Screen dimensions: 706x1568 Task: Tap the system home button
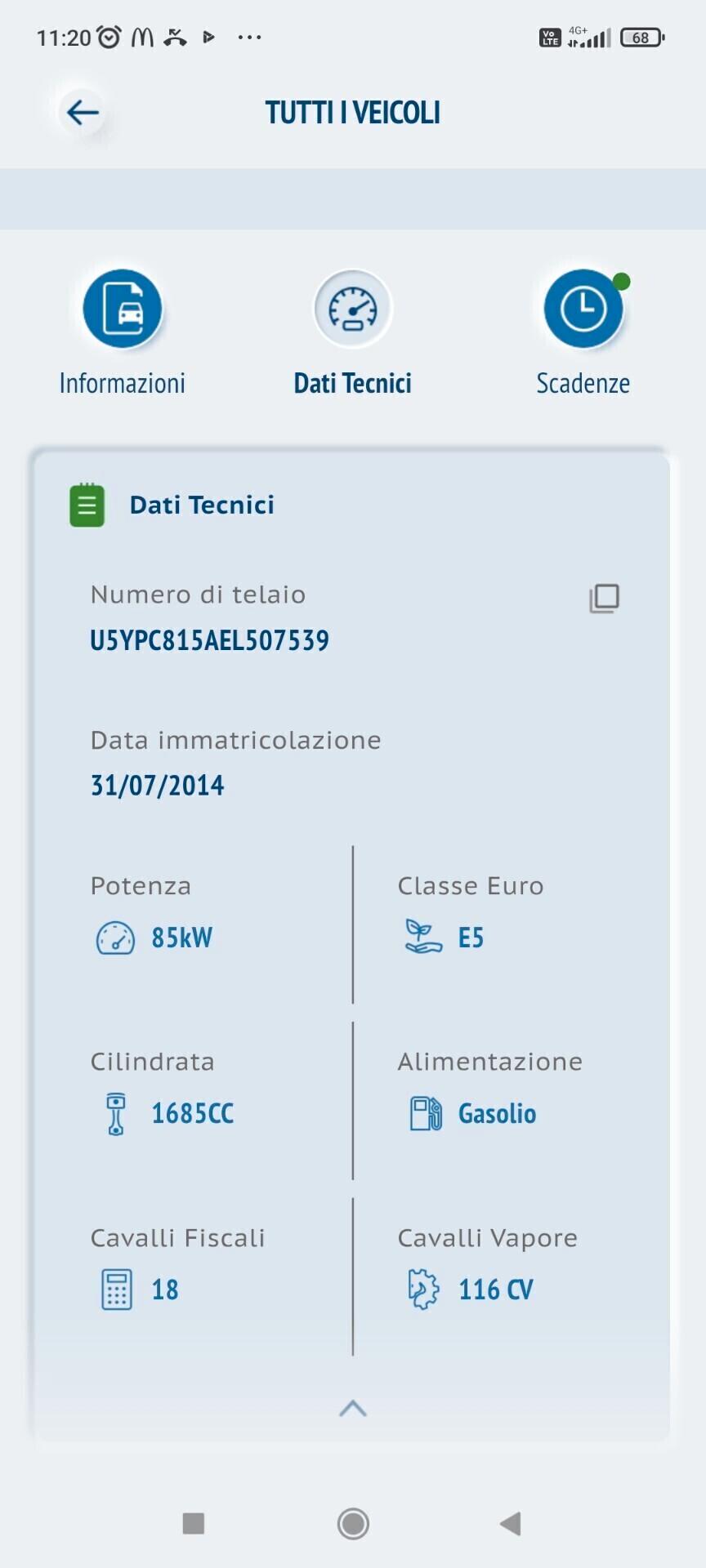tap(353, 1523)
